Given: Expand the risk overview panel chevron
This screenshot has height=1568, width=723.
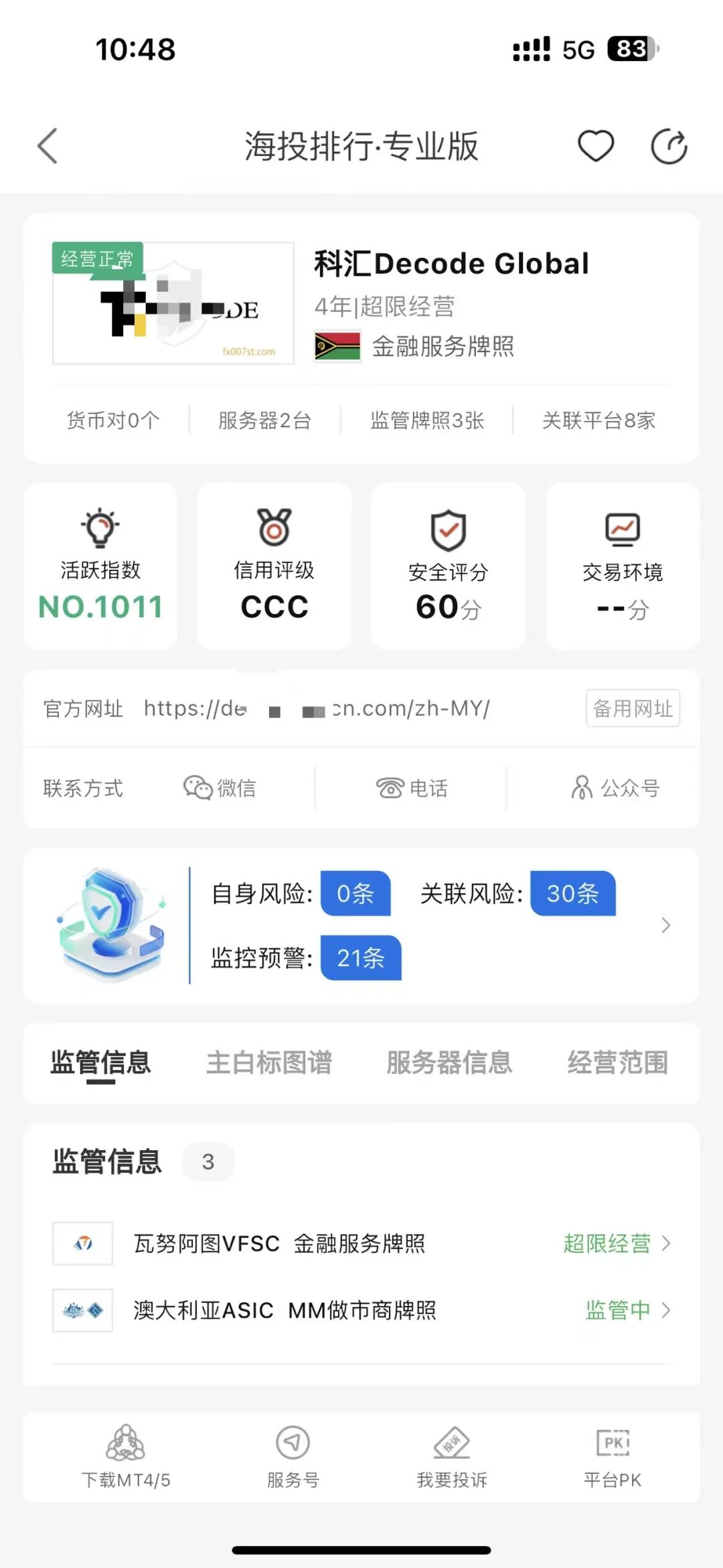Looking at the screenshot, I should tap(666, 925).
